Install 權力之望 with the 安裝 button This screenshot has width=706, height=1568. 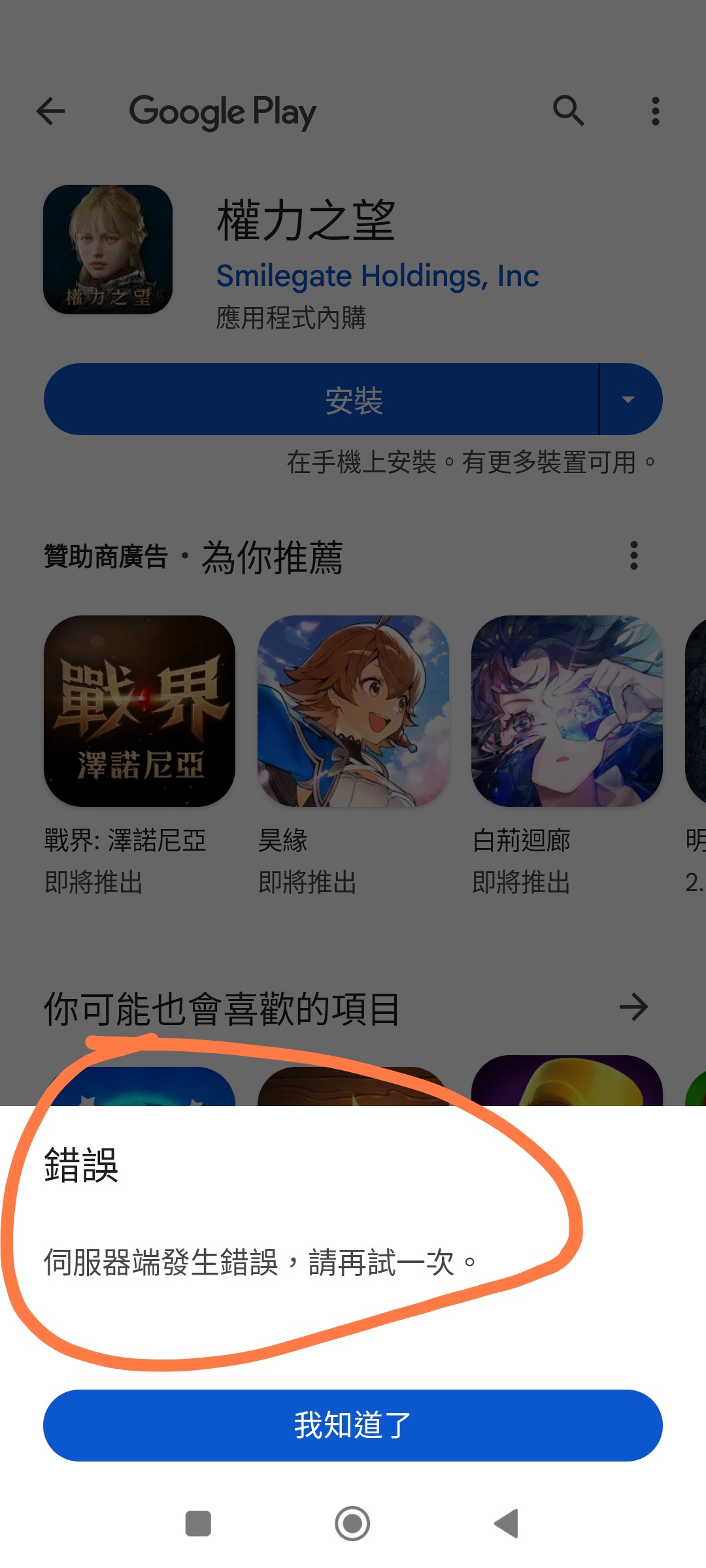tap(320, 399)
